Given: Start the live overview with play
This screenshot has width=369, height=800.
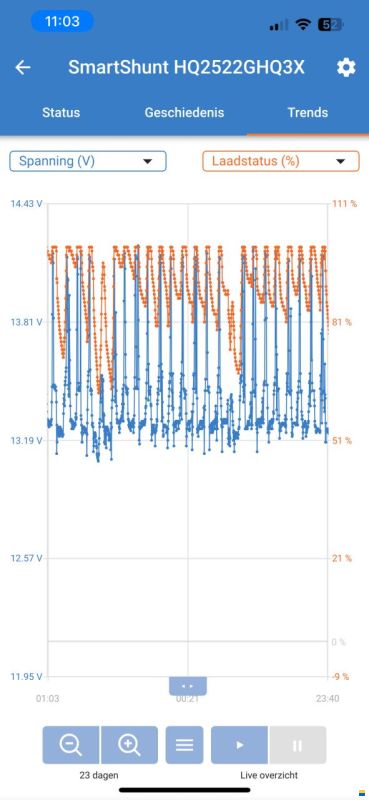Looking at the screenshot, I should coord(239,745).
